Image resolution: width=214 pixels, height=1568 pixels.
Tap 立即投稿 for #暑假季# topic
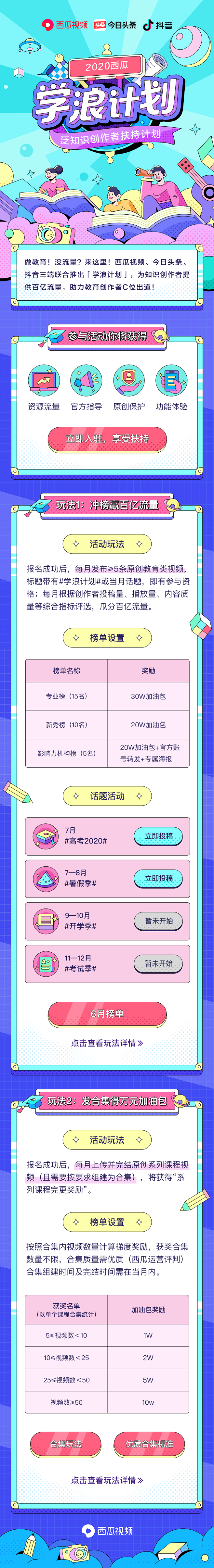point(158,879)
